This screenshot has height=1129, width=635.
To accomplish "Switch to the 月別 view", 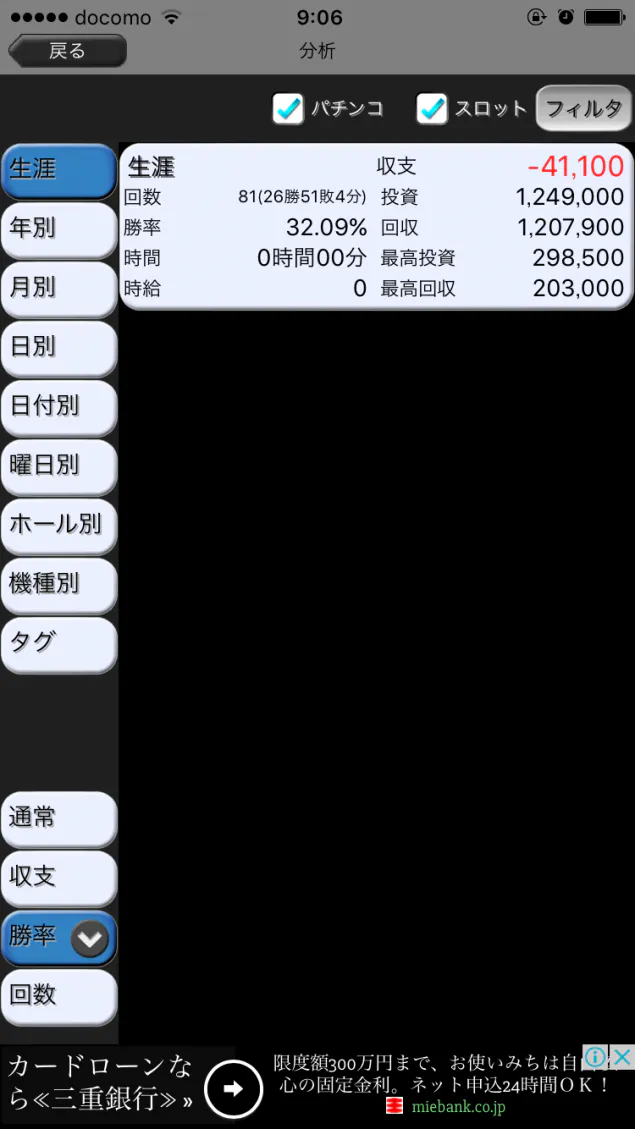I will pyautogui.click(x=59, y=289).
